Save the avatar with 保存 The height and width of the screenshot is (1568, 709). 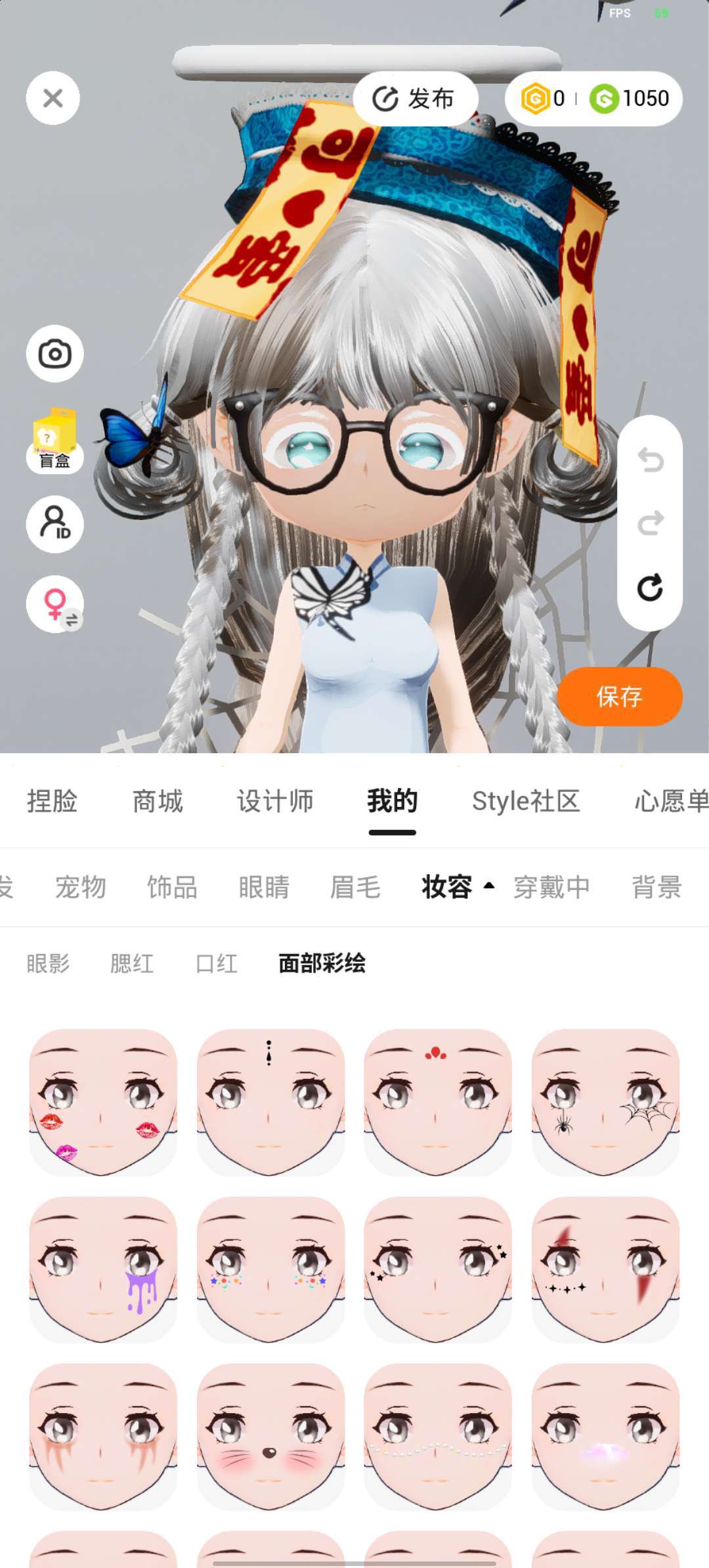coord(619,697)
